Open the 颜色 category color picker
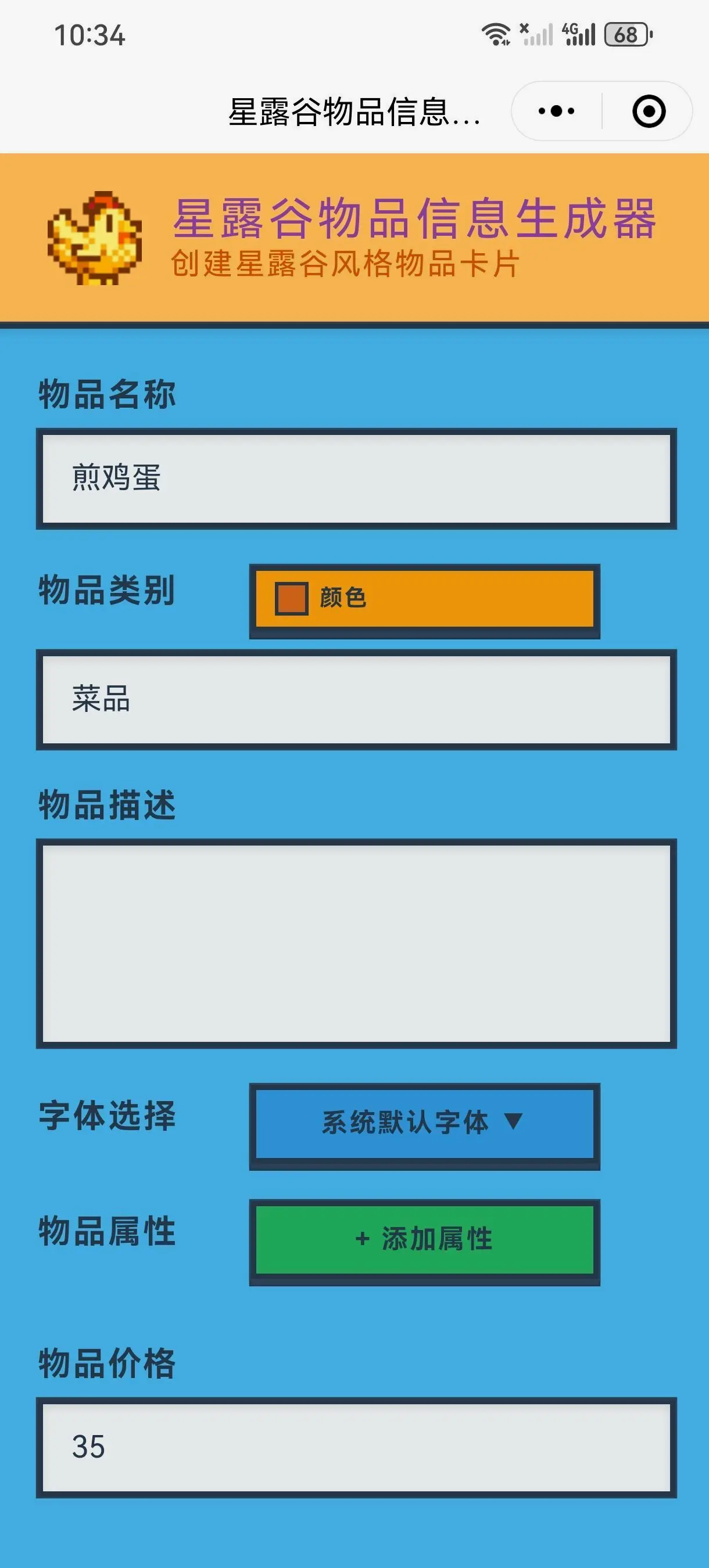 tap(424, 598)
